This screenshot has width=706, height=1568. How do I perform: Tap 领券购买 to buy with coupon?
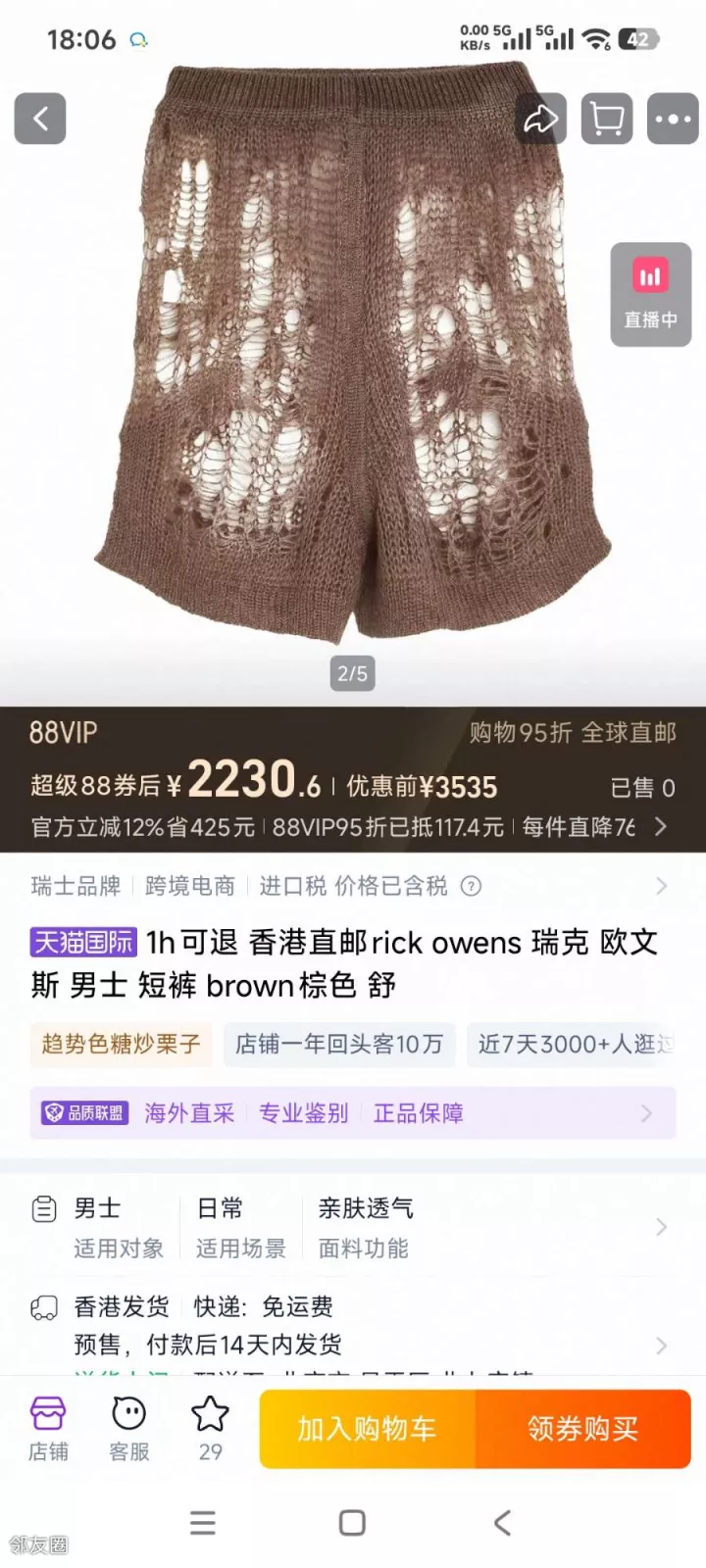(x=582, y=1429)
